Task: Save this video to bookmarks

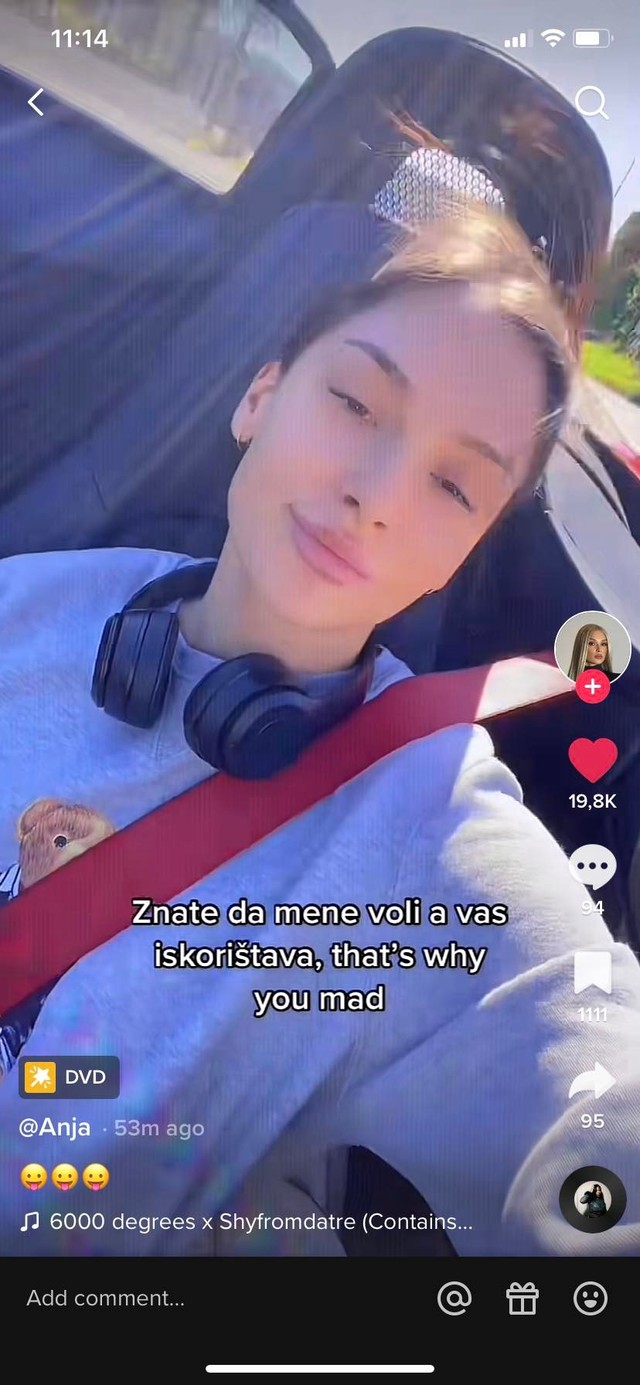Action: (x=592, y=973)
